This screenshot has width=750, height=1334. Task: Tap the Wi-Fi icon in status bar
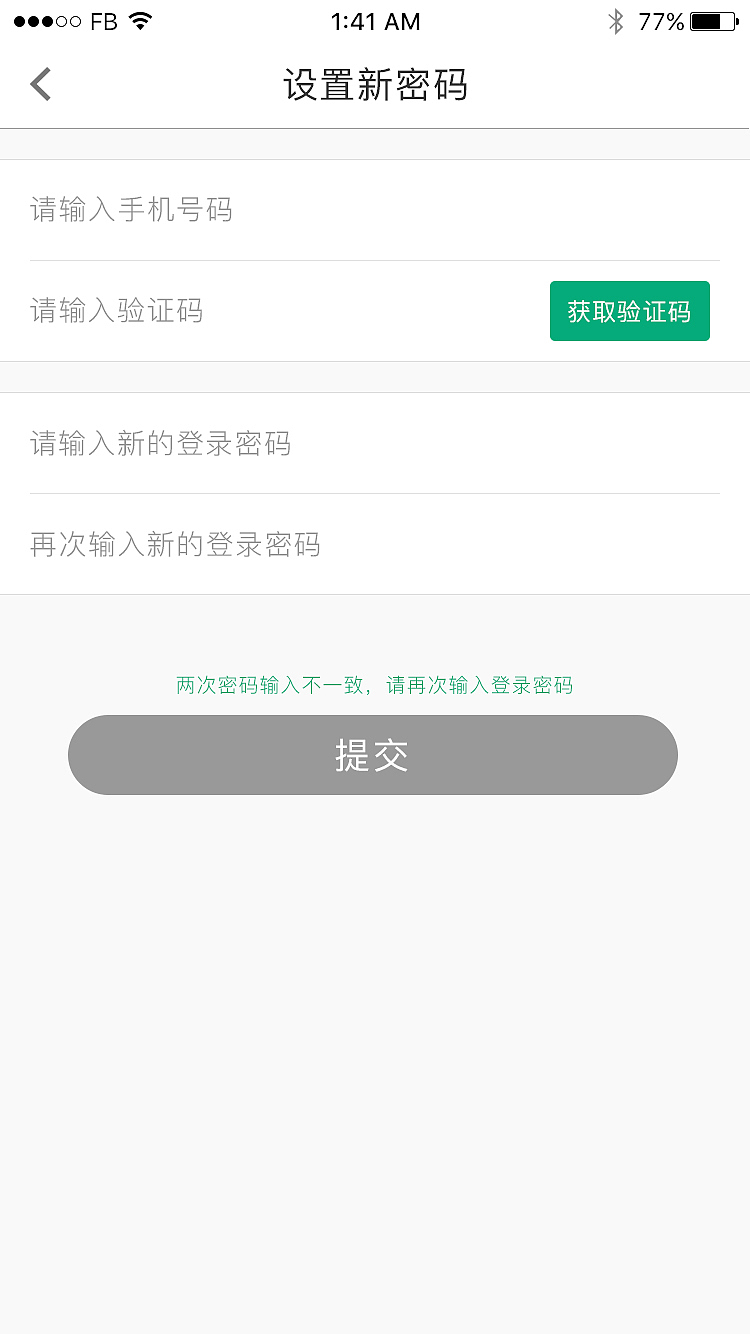[x=136, y=21]
